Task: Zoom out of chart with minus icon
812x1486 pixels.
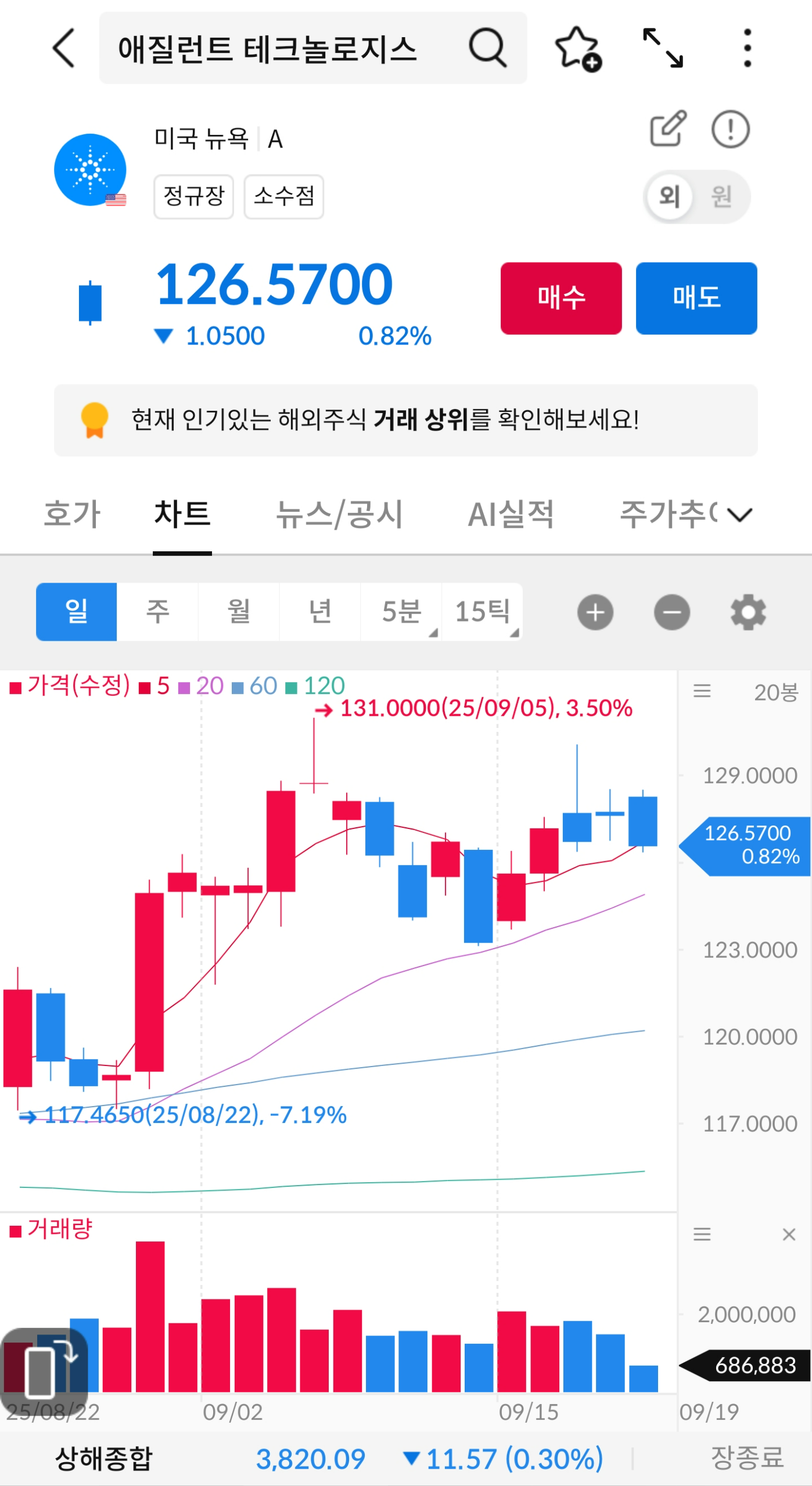Action: click(x=671, y=612)
